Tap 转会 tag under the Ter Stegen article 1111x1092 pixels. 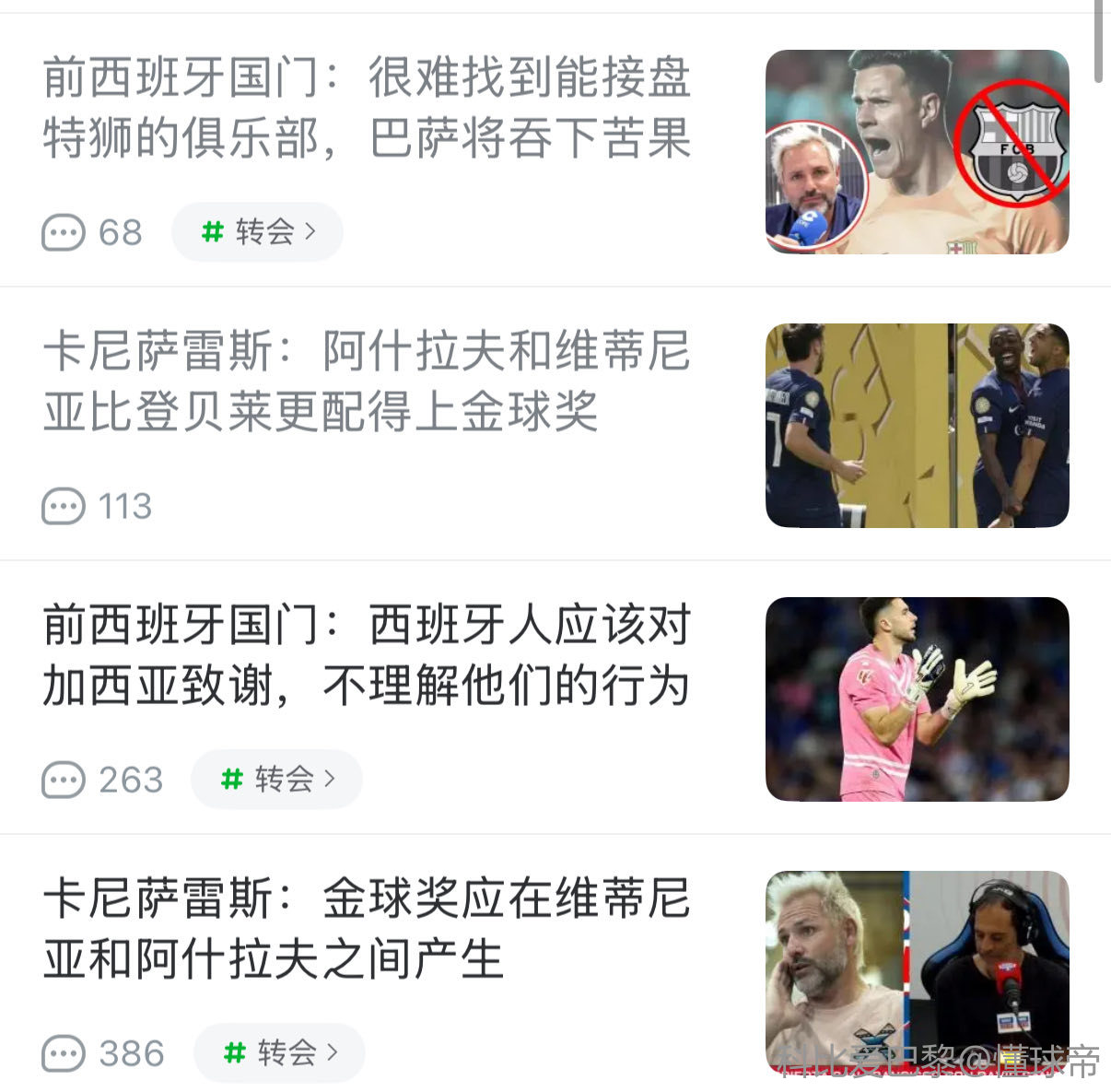click(x=257, y=231)
